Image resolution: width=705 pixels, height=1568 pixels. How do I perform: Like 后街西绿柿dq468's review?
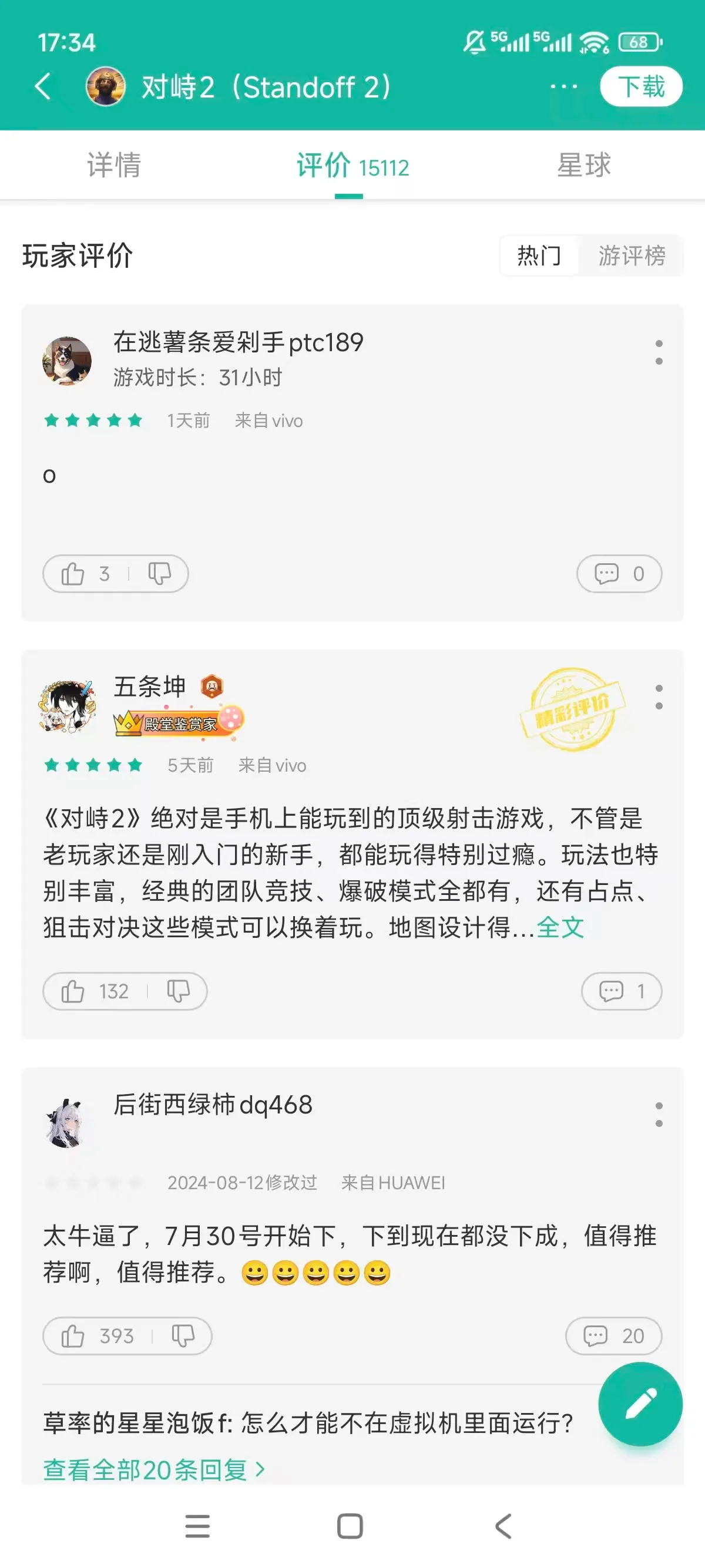click(74, 1335)
